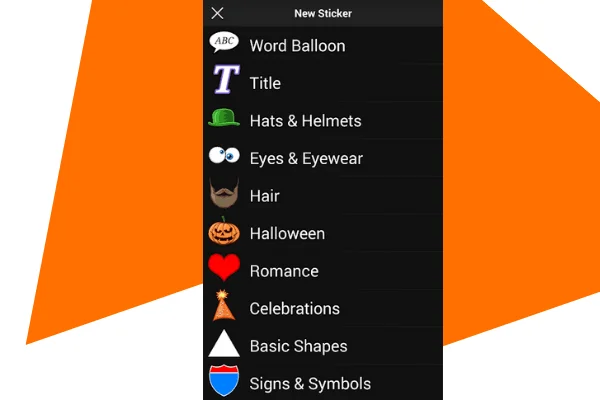Open the Romance sticker category
Image resolution: width=600 pixels, height=400 pixels.
coord(284,271)
